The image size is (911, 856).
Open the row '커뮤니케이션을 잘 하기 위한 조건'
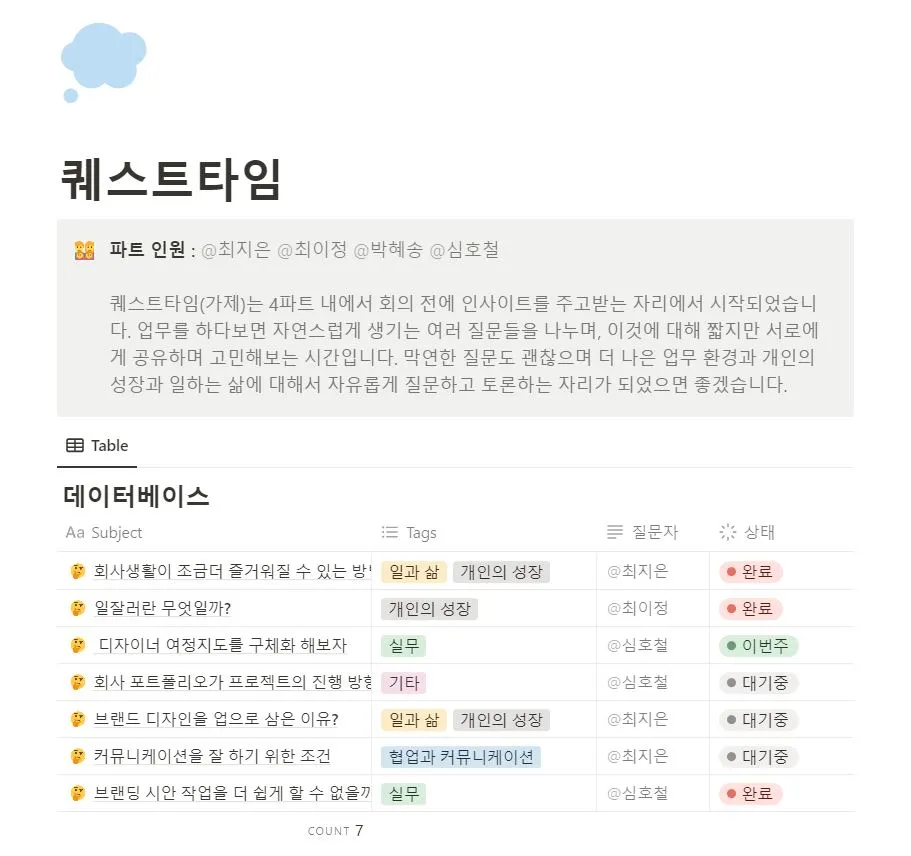click(212, 756)
